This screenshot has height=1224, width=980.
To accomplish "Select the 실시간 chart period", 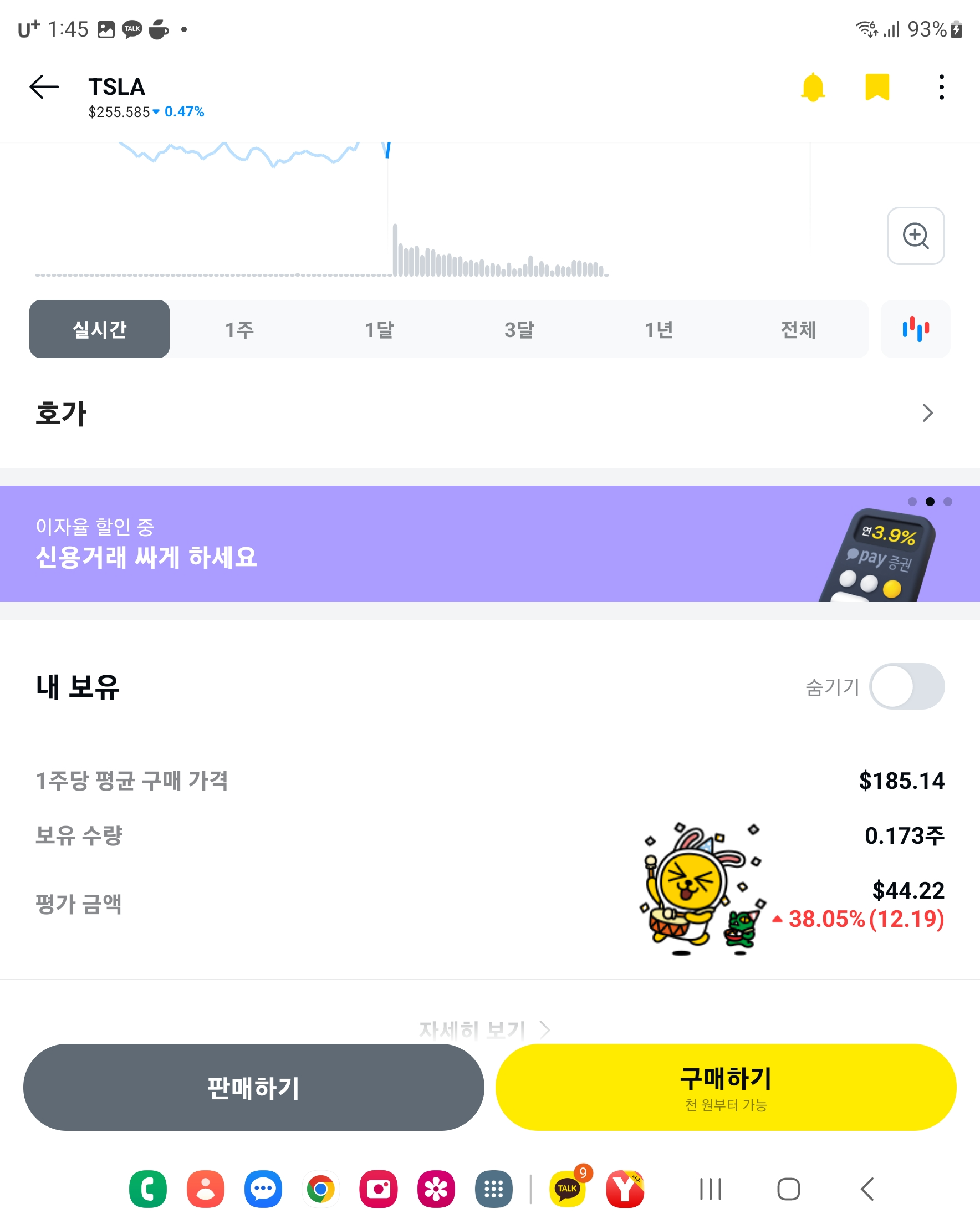I will tap(99, 329).
